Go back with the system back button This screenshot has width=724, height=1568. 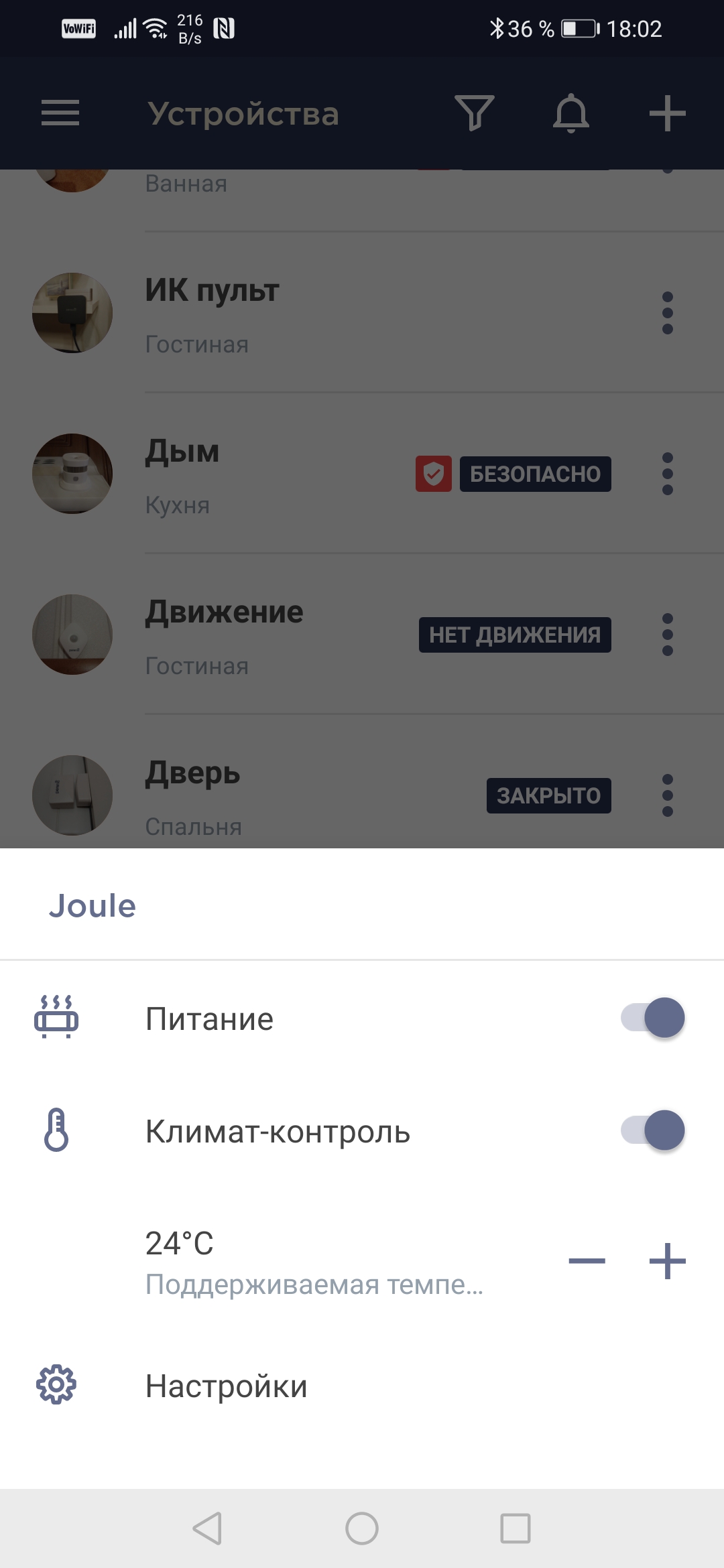pyautogui.click(x=208, y=1528)
